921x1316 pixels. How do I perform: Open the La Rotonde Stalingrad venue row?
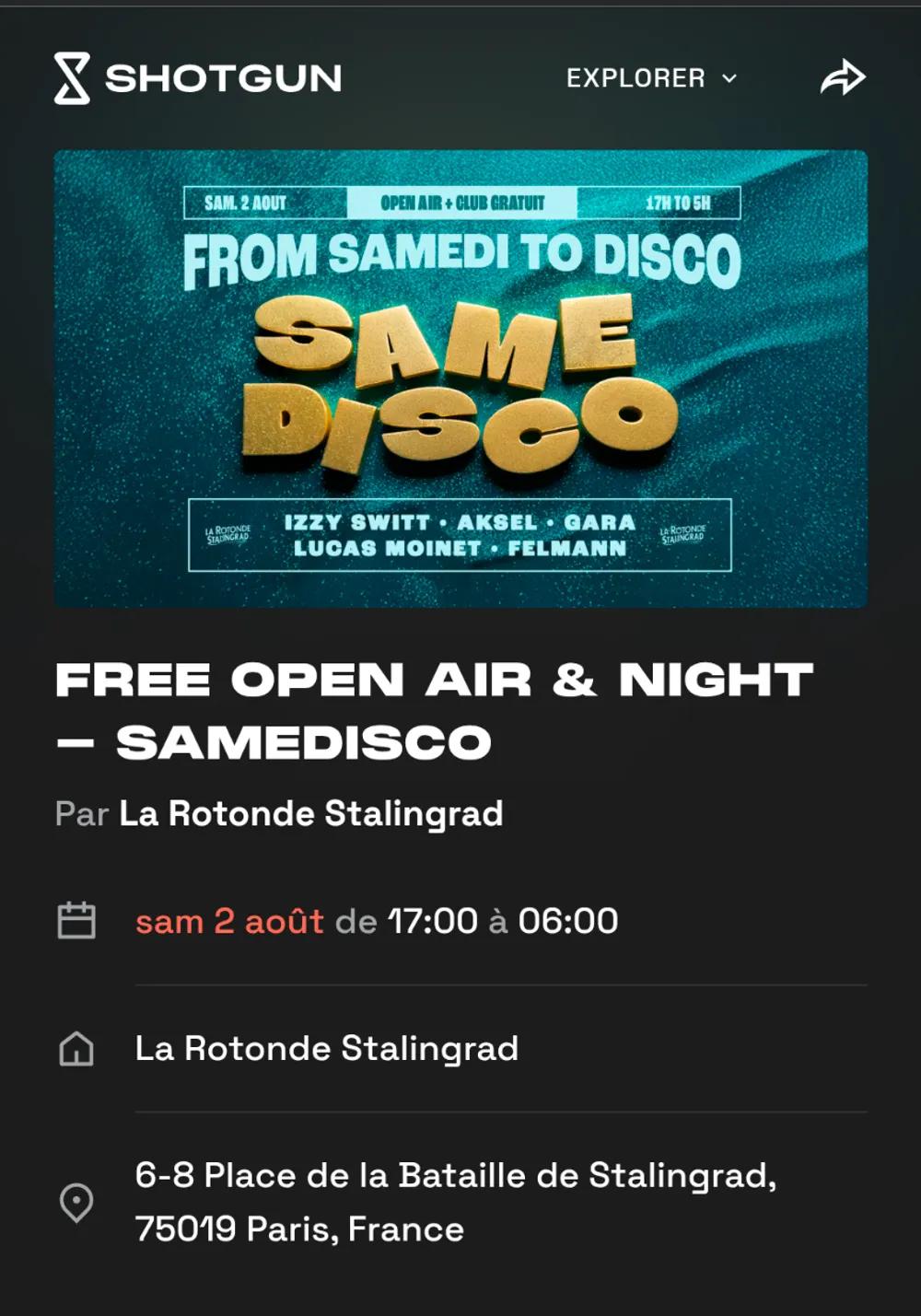pyautogui.click(x=327, y=1048)
